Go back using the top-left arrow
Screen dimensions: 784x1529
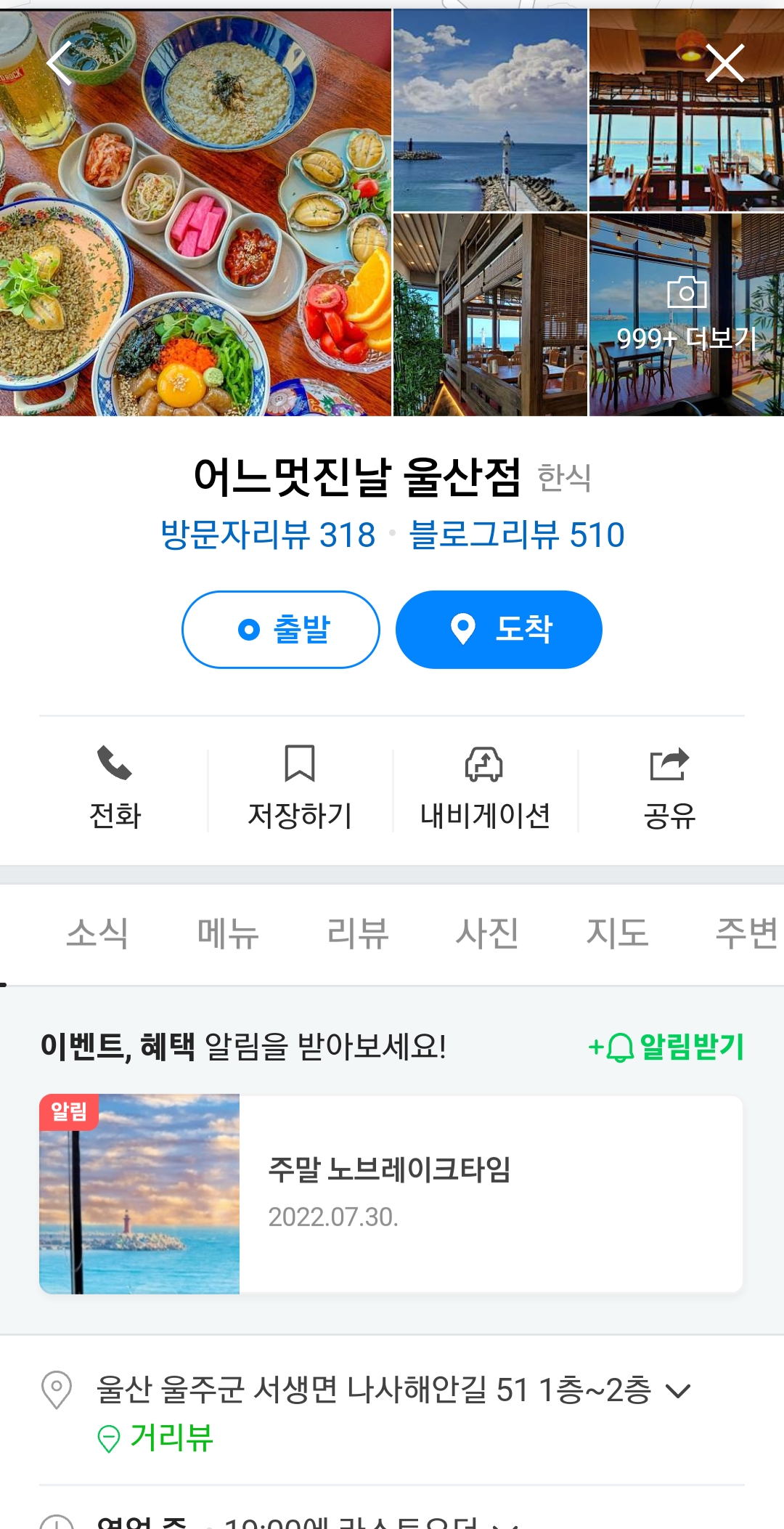click(60, 63)
